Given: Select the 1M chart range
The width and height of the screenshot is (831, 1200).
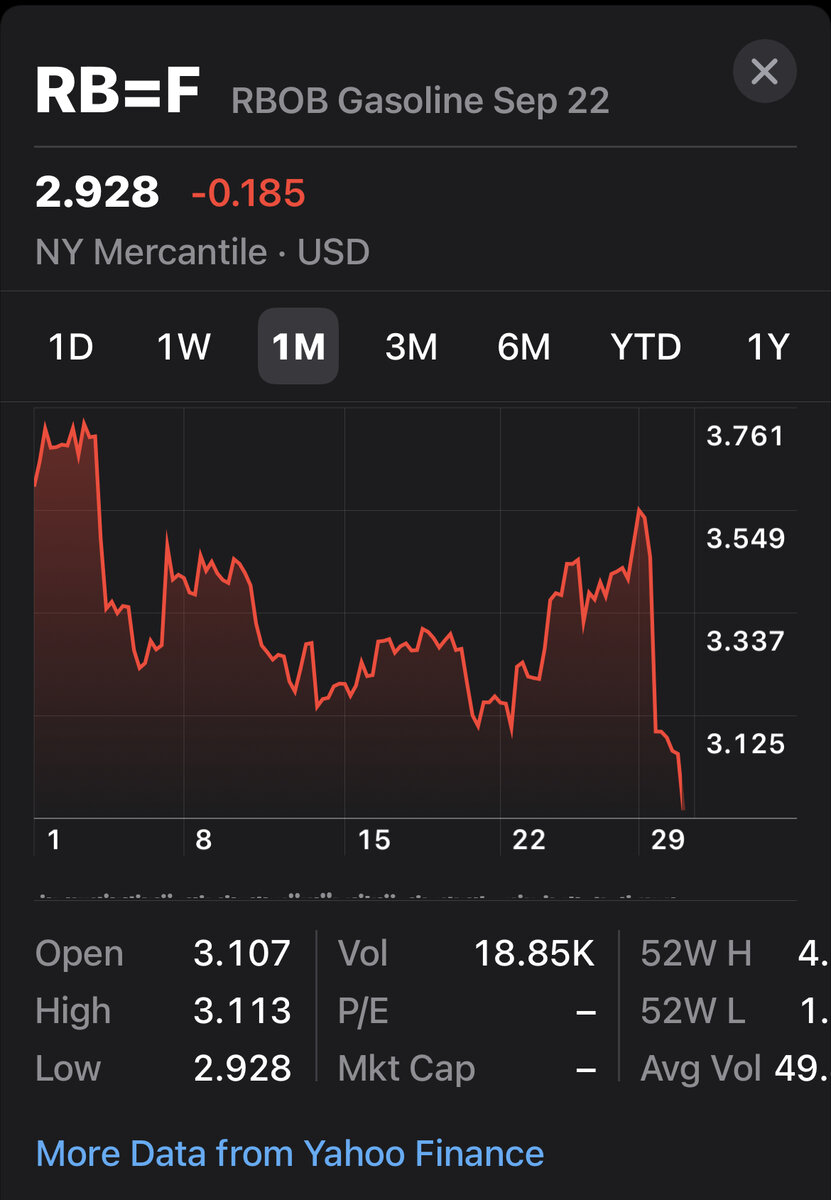Looking at the screenshot, I should [298, 347].
